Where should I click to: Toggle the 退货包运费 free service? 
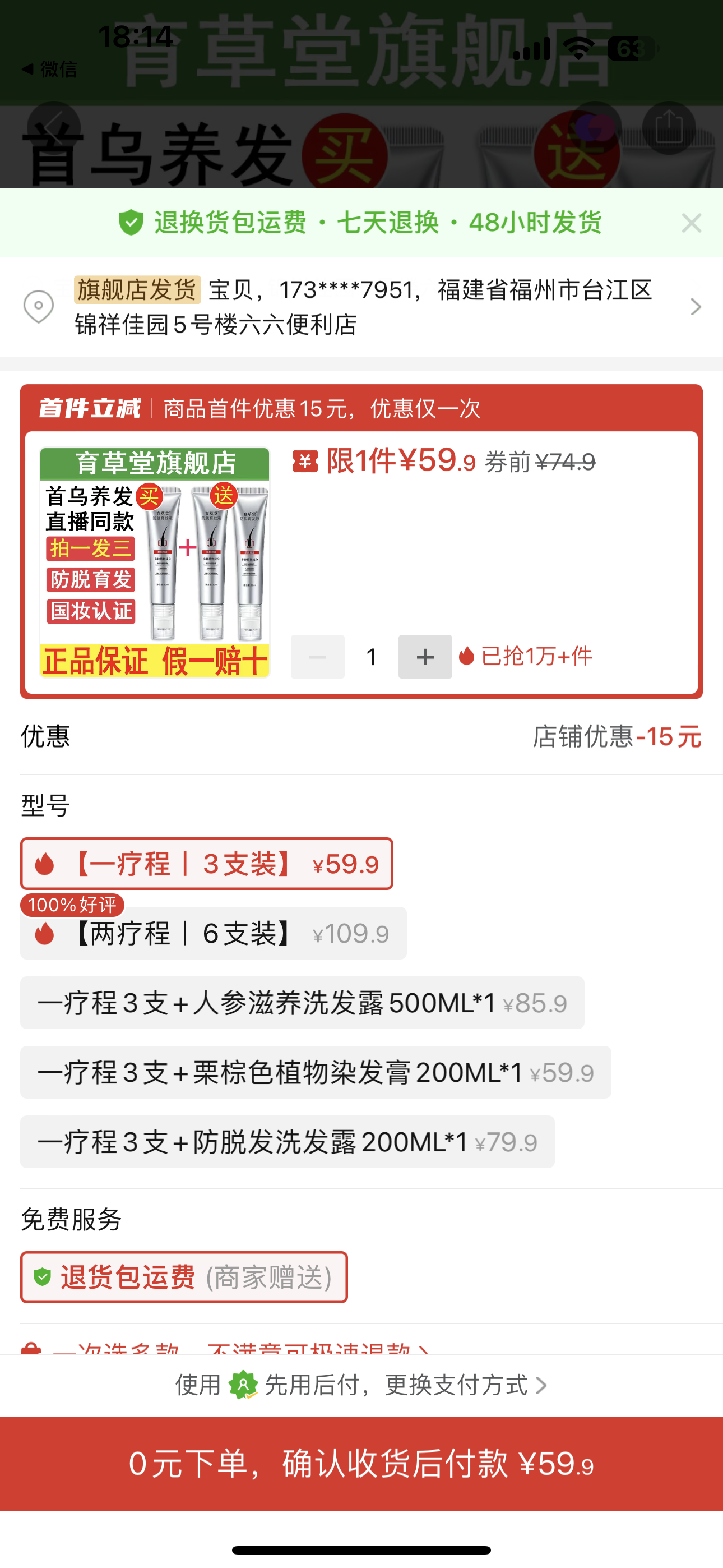(184, 1277)
